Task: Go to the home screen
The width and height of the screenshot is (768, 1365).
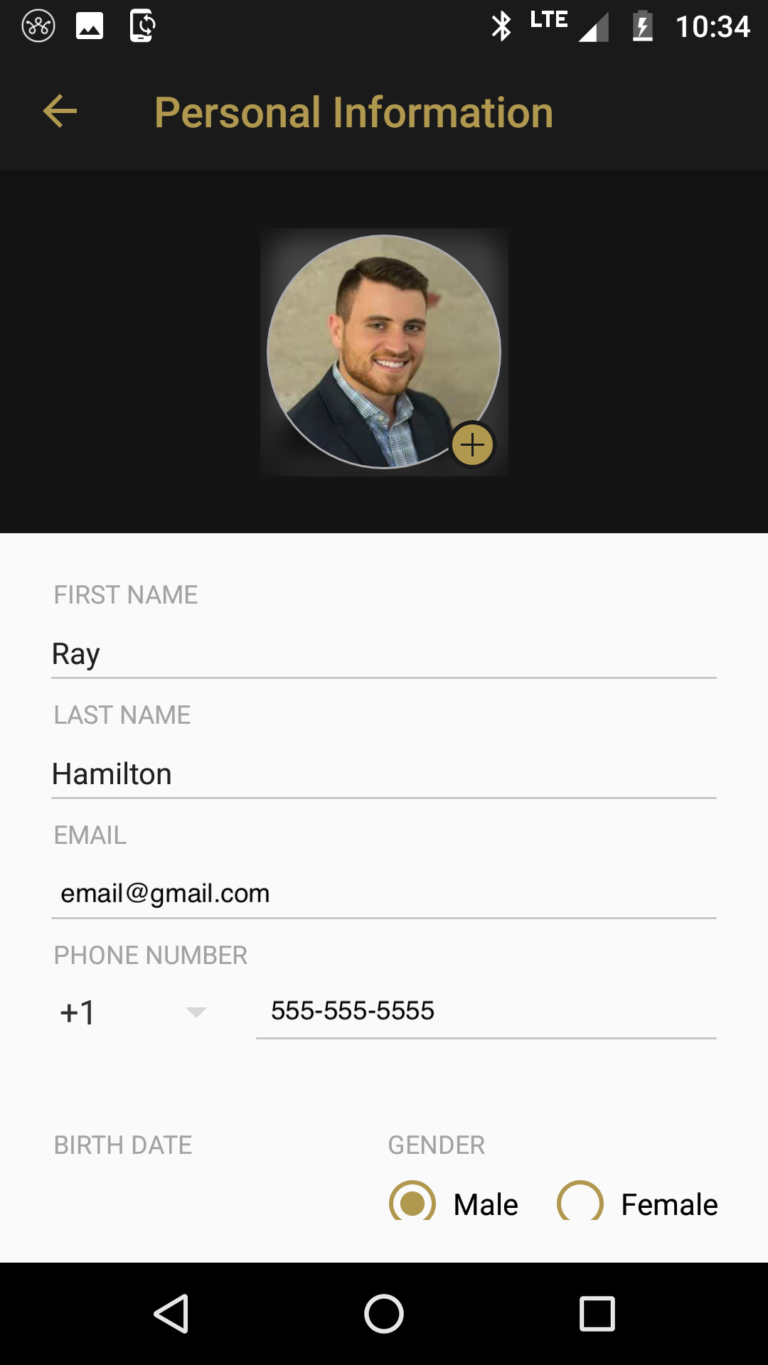Action: point(384,1313)
